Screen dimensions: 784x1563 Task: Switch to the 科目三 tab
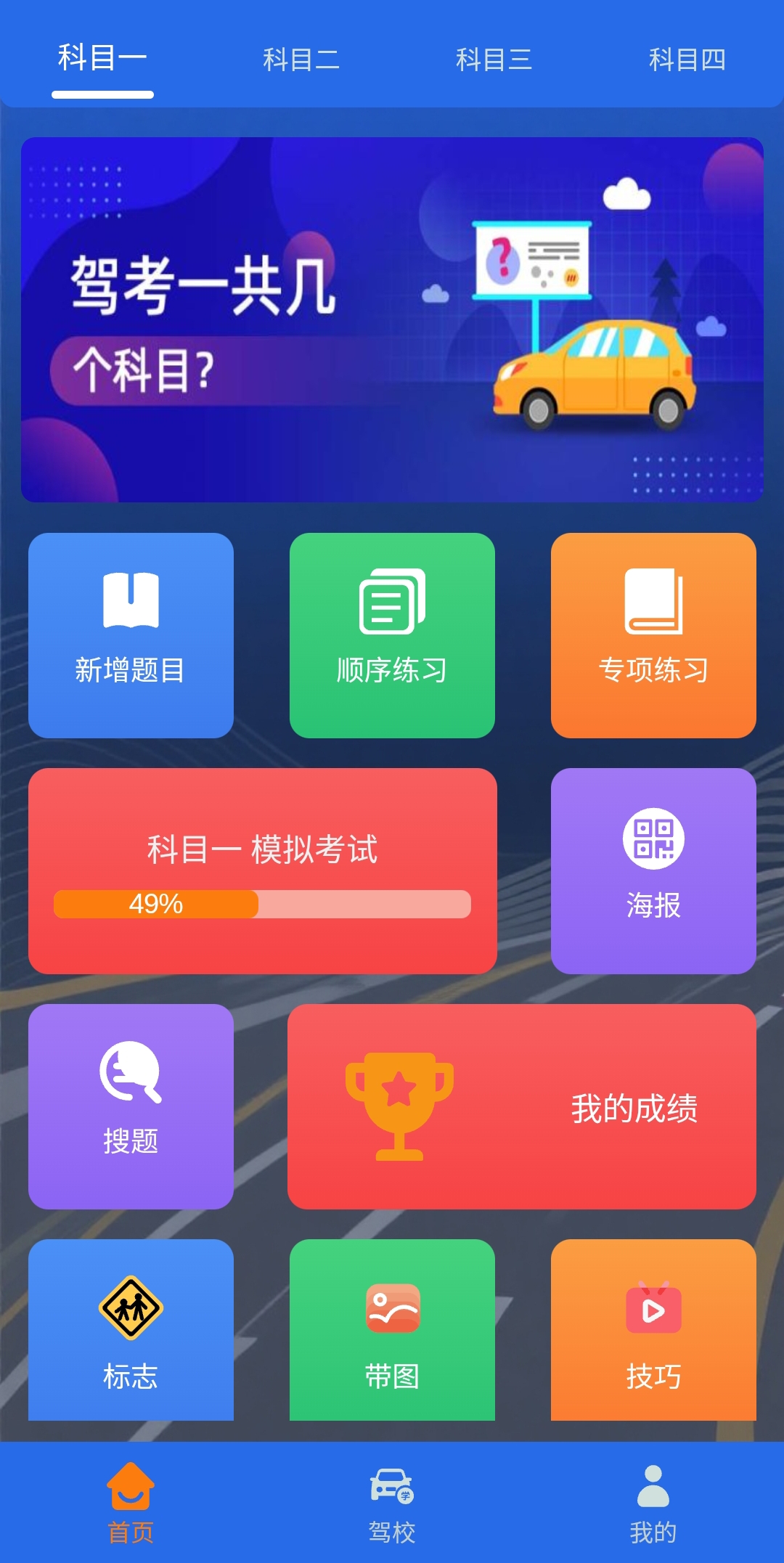coord(494,60)
